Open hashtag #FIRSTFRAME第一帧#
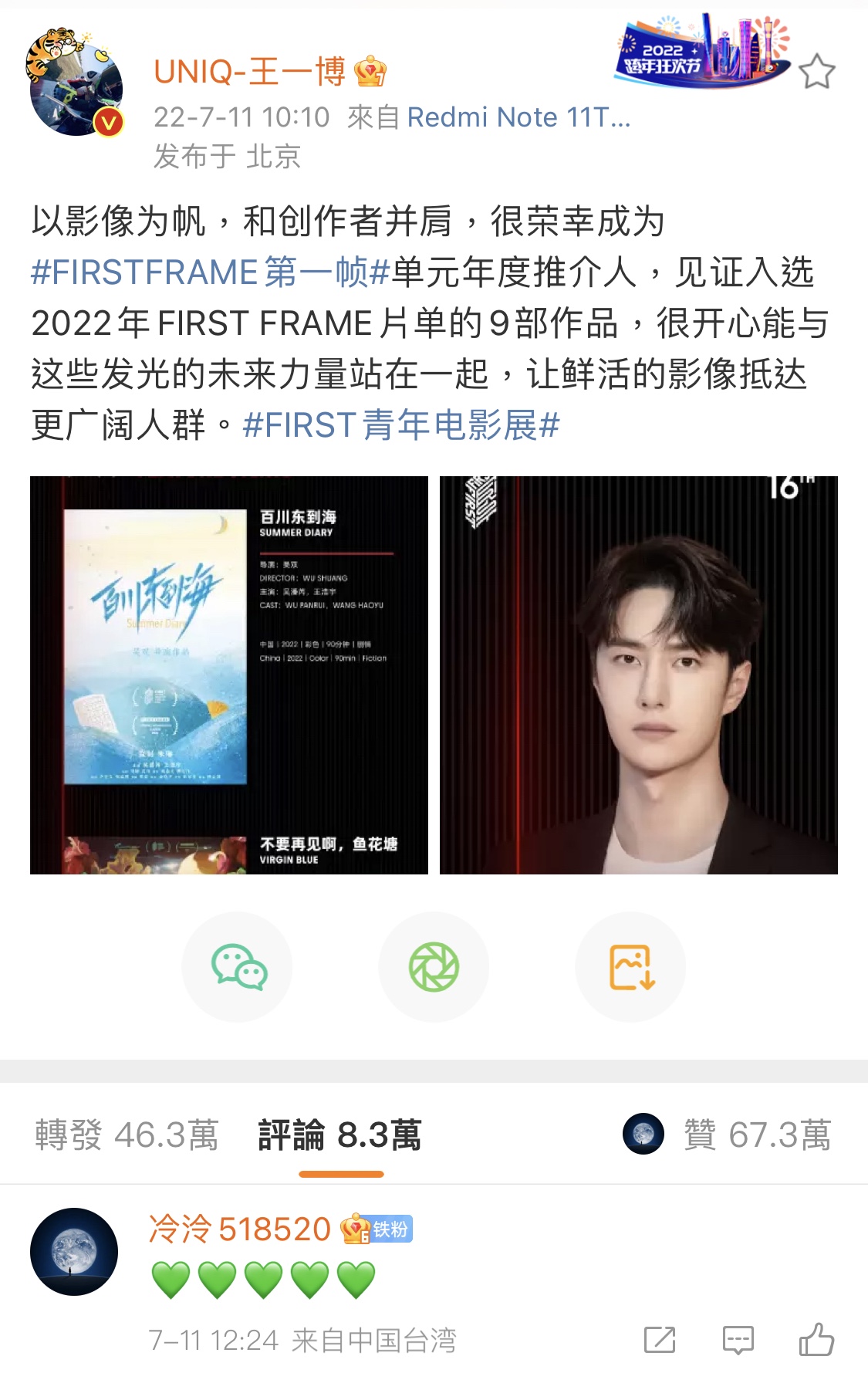Image resolution: width=868 pixels, height=1373 pixels. 210,272
